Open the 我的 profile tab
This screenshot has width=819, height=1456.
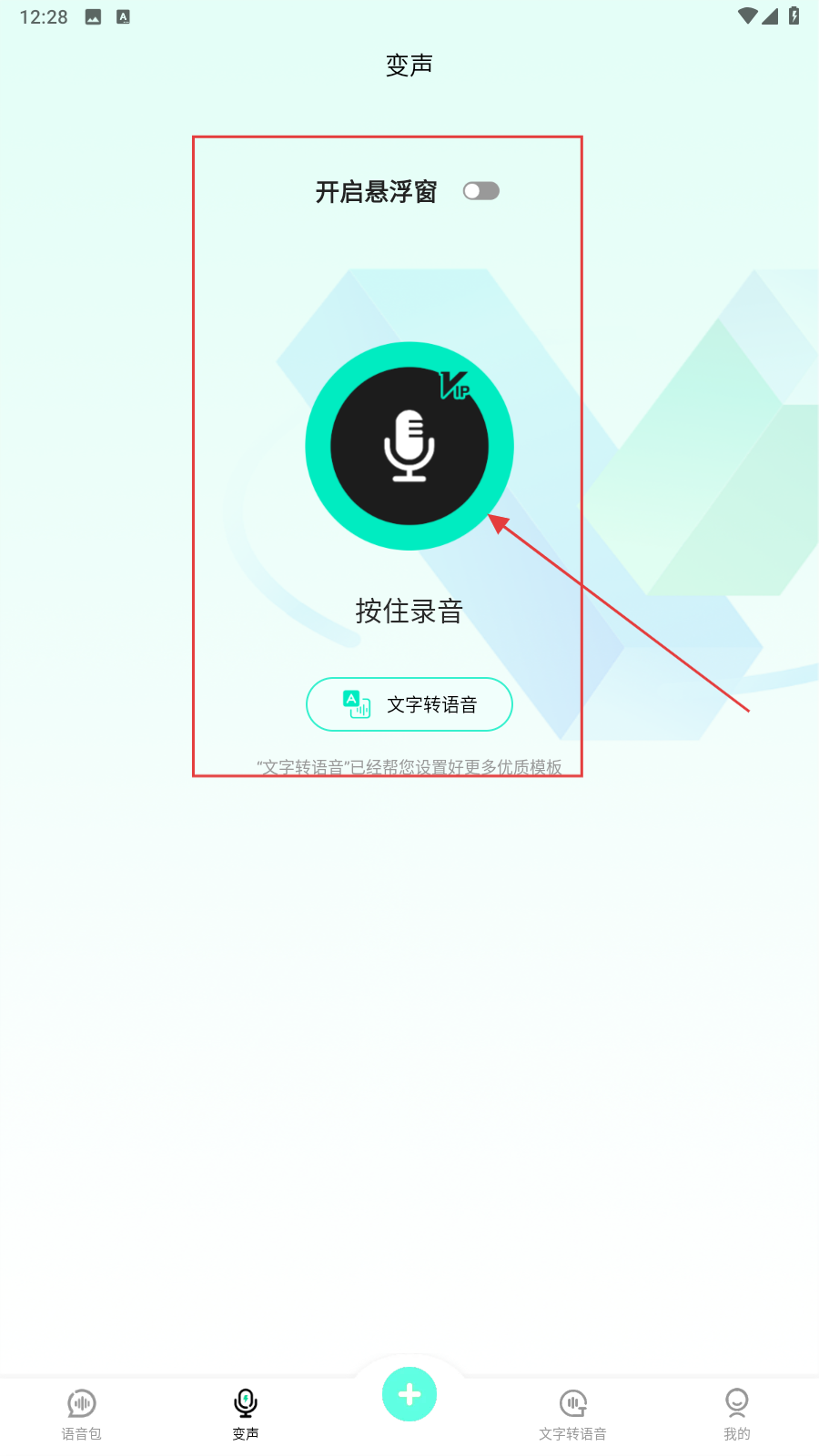pyautogui.click(x=737, y=1414)
